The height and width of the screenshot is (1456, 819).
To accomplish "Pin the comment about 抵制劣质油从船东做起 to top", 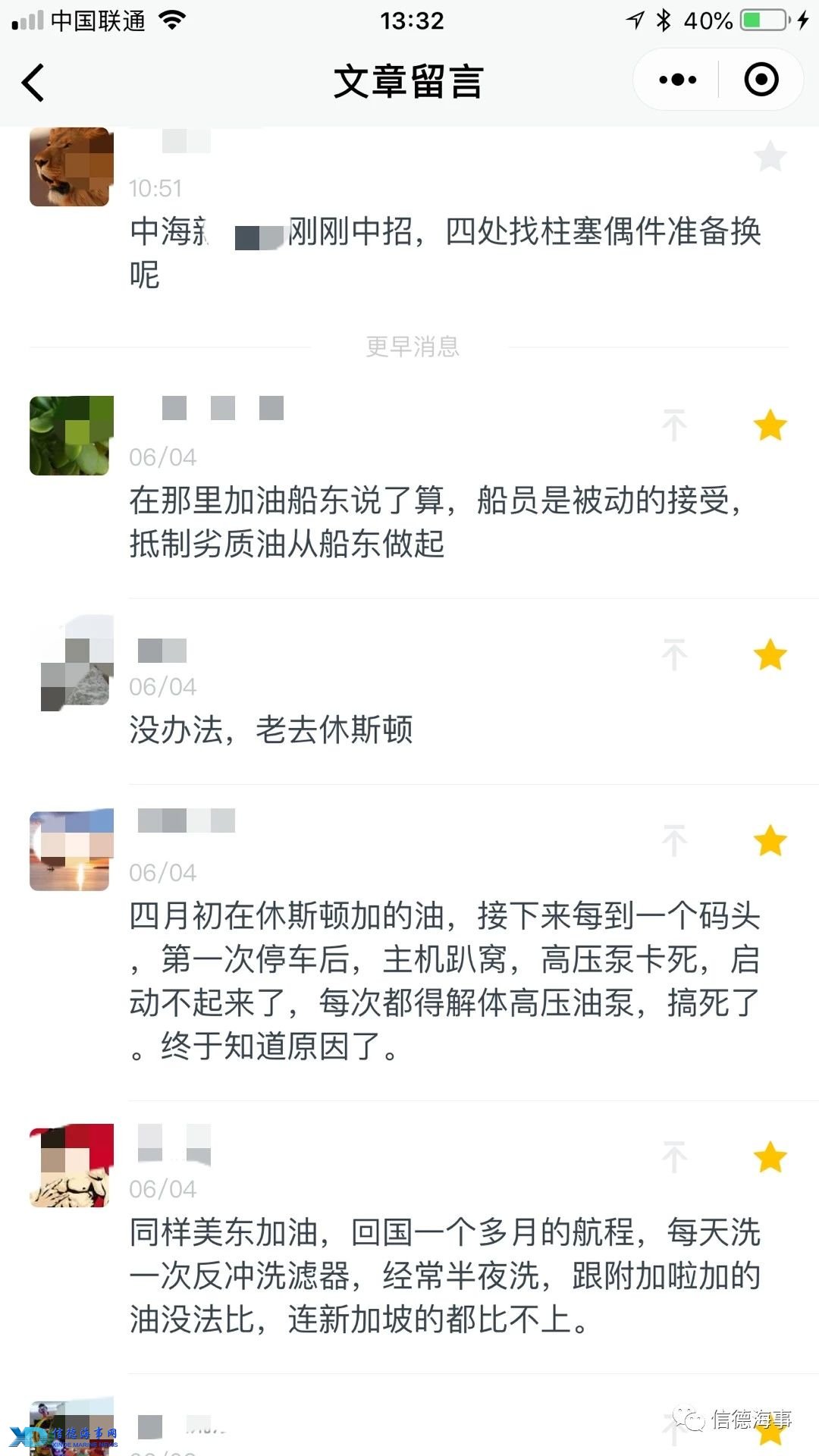I will [674, 425].
